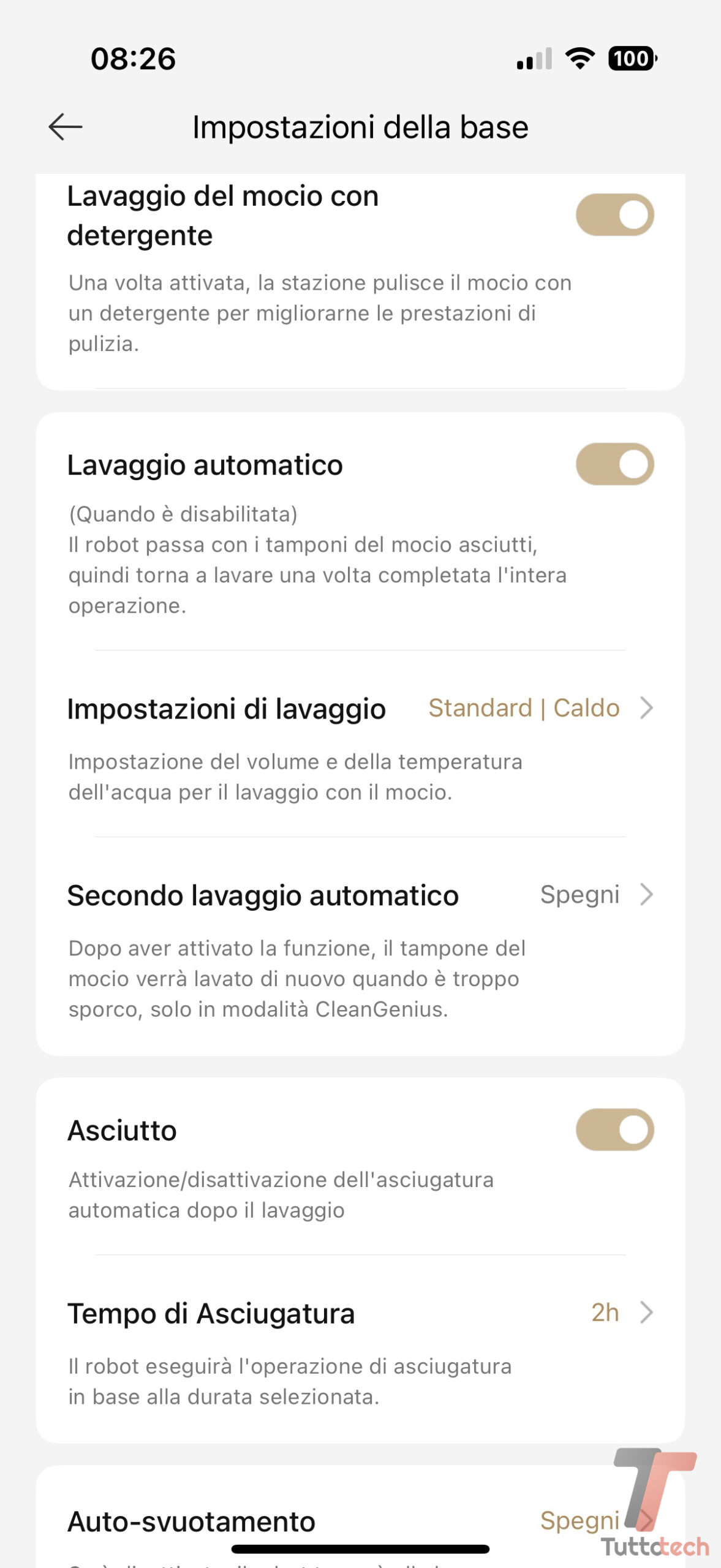Turn off the Asciutto switch

(x=614, y=1129)
